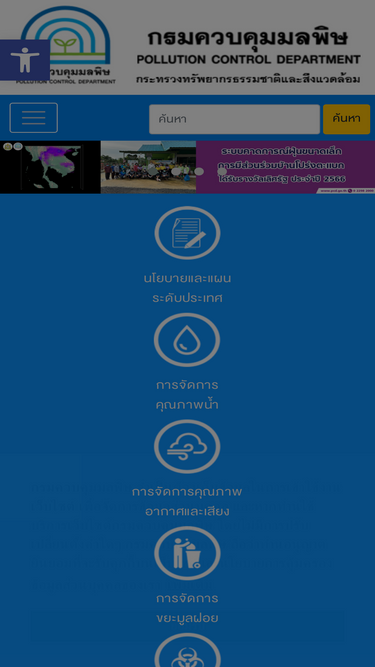Screen dimensions: 375x667
Task: Open the pollution forecast map banner
Action: tap(50, 167)
